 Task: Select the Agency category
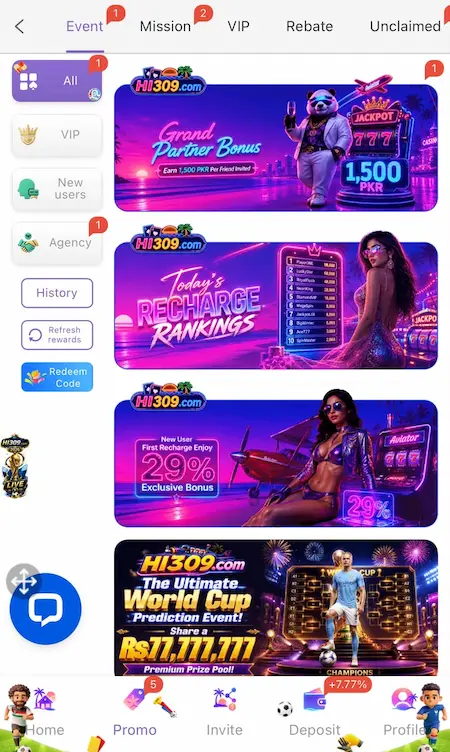click(57, 243)
